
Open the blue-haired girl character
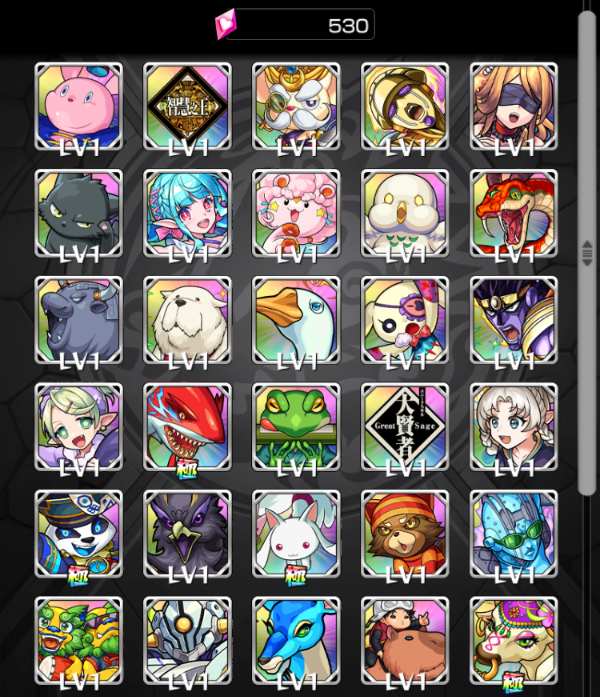click(188, 214)
